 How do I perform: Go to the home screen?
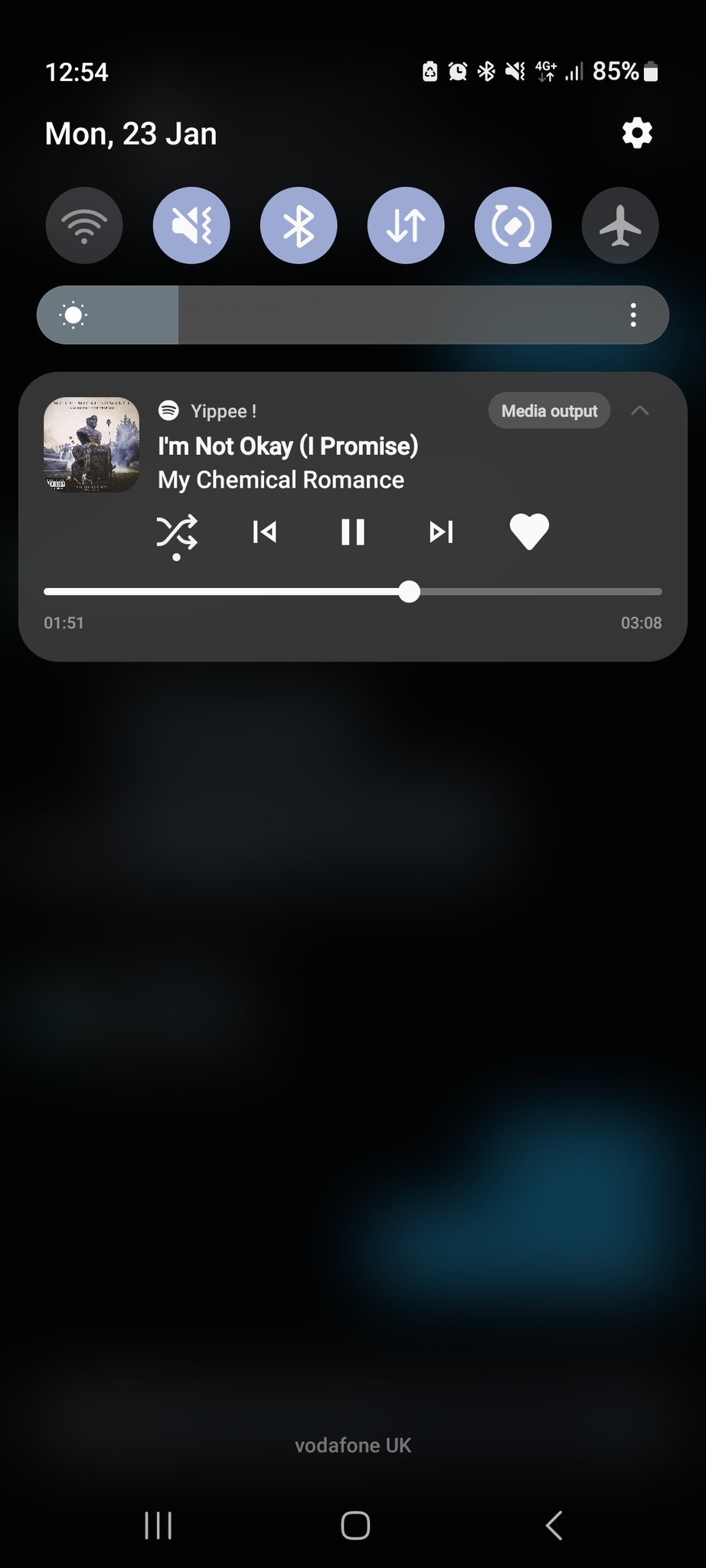pyautogui.click(x=355, y=1525)
